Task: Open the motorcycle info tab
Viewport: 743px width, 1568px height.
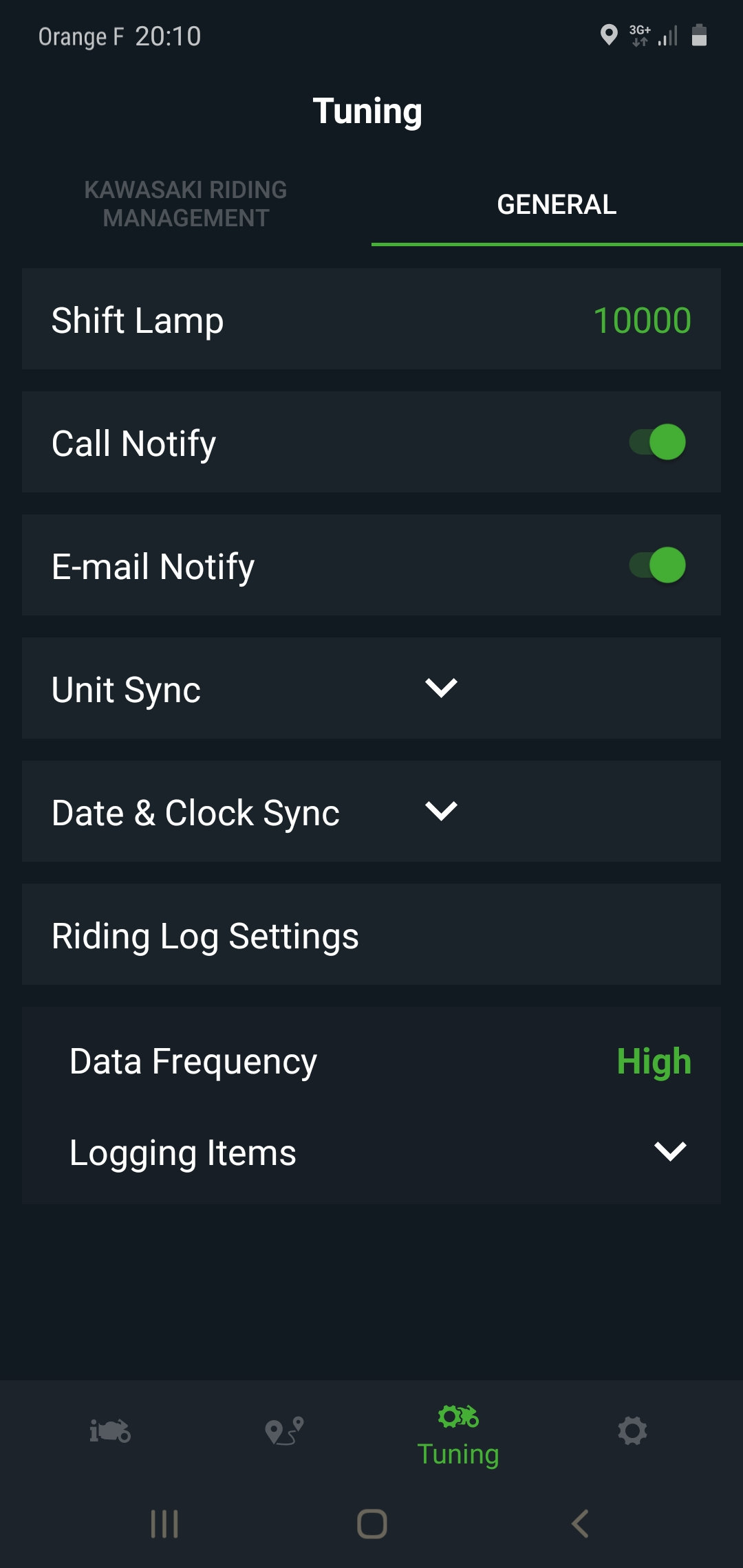Action: tap(110, 1432)
